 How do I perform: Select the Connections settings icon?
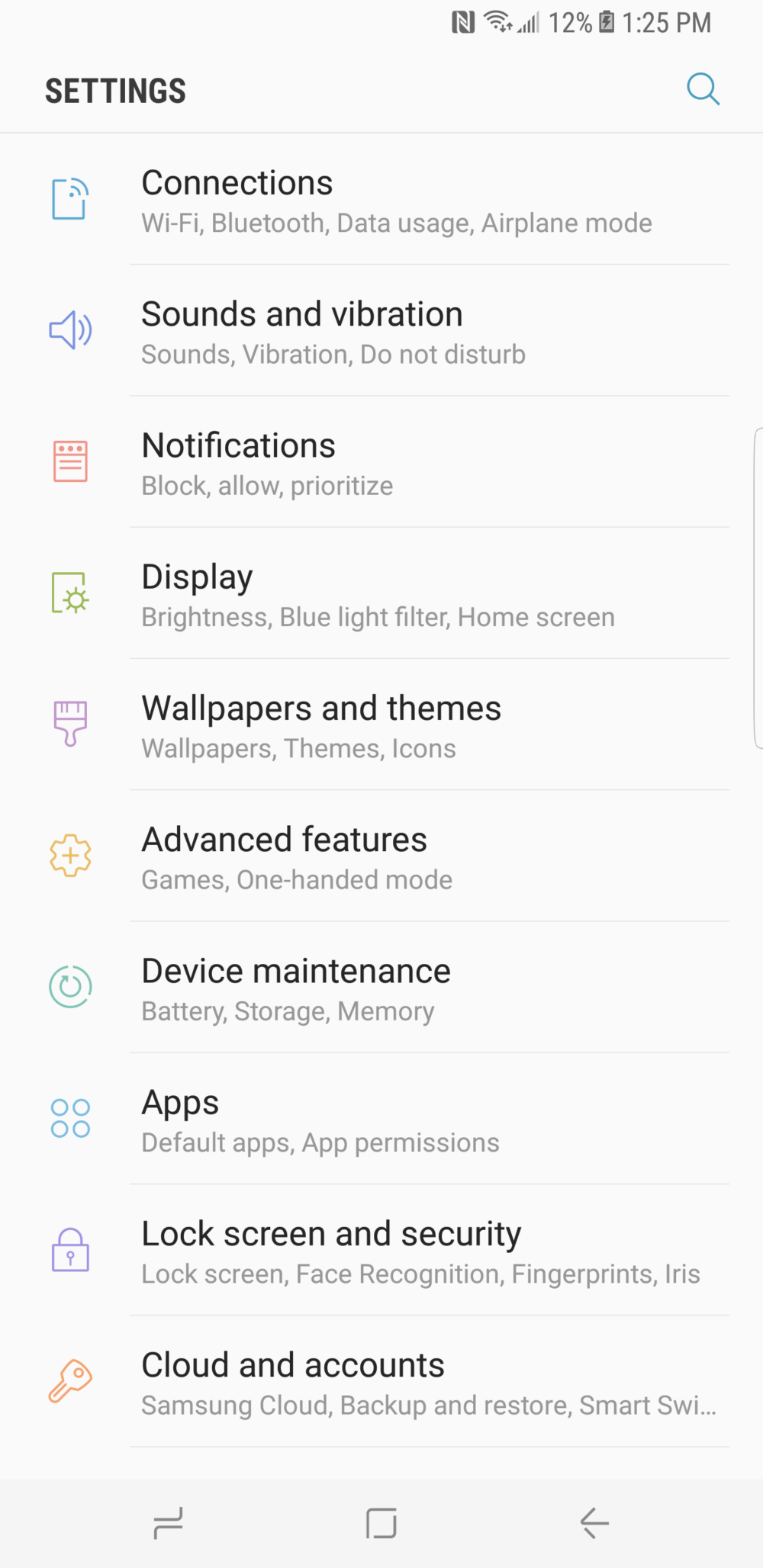click(x=69, y=200)
